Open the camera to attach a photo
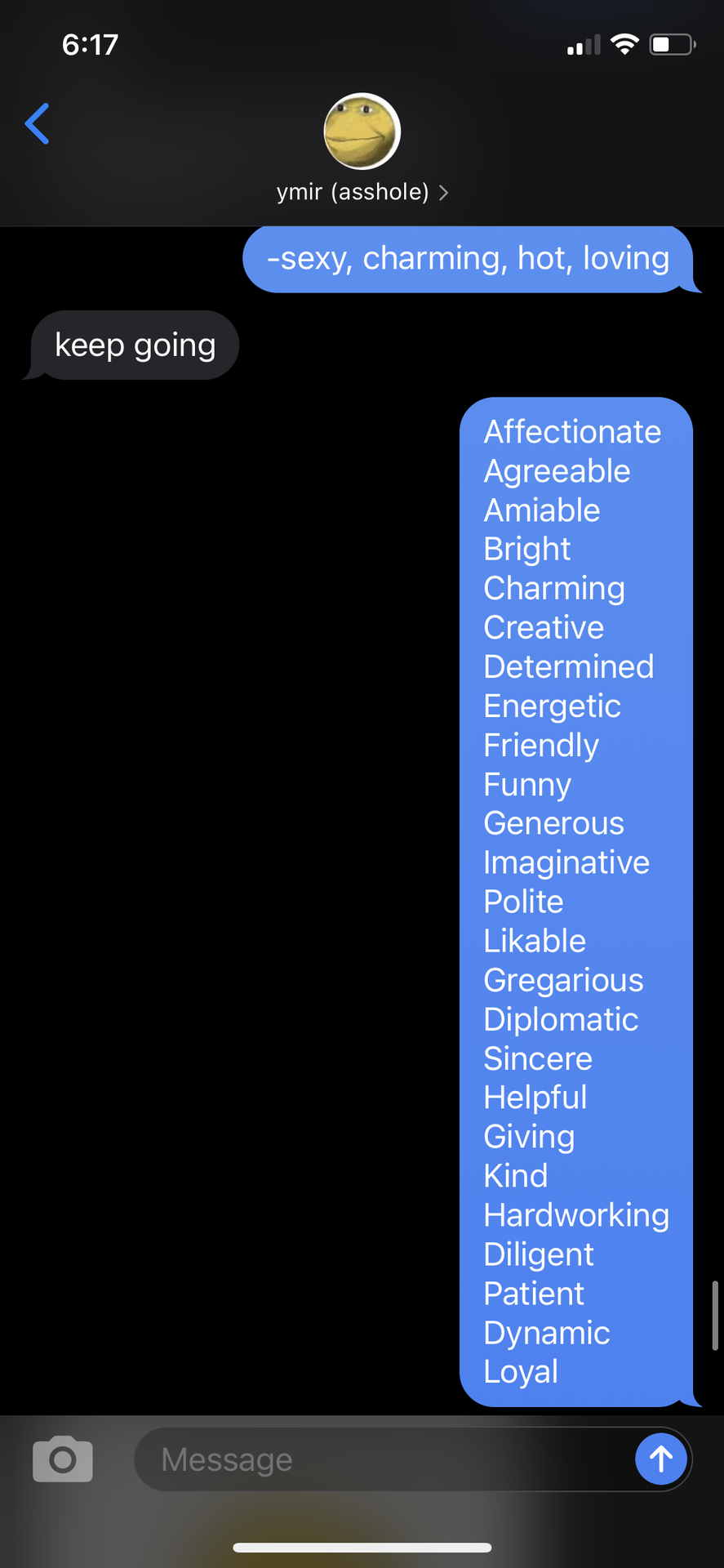Image resolution: width=724 pixels, height=1568 pixels. pos(63,1459)
